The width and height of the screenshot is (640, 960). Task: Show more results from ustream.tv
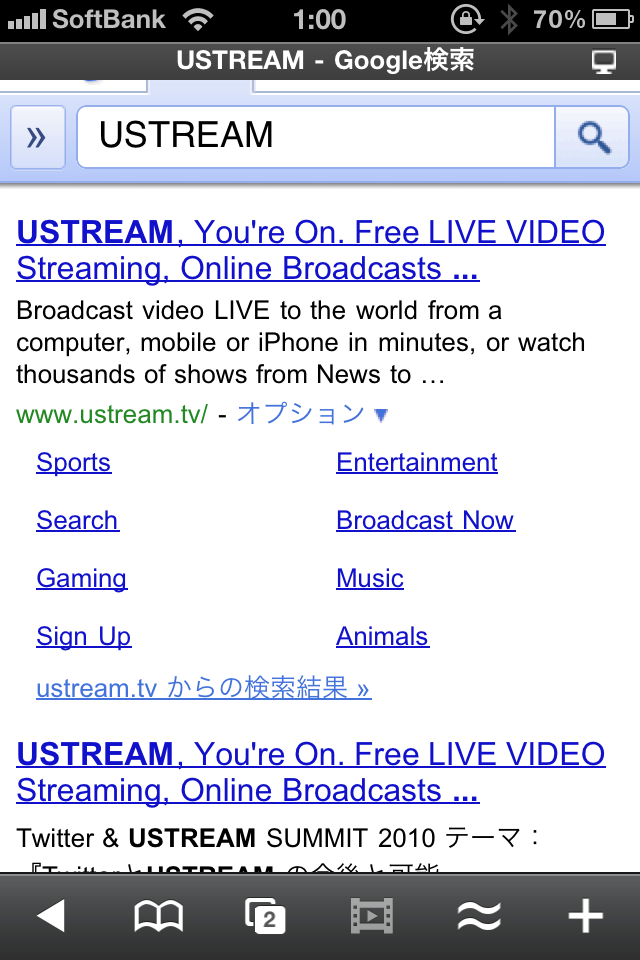pyautogui.click(x=204, y=688)
